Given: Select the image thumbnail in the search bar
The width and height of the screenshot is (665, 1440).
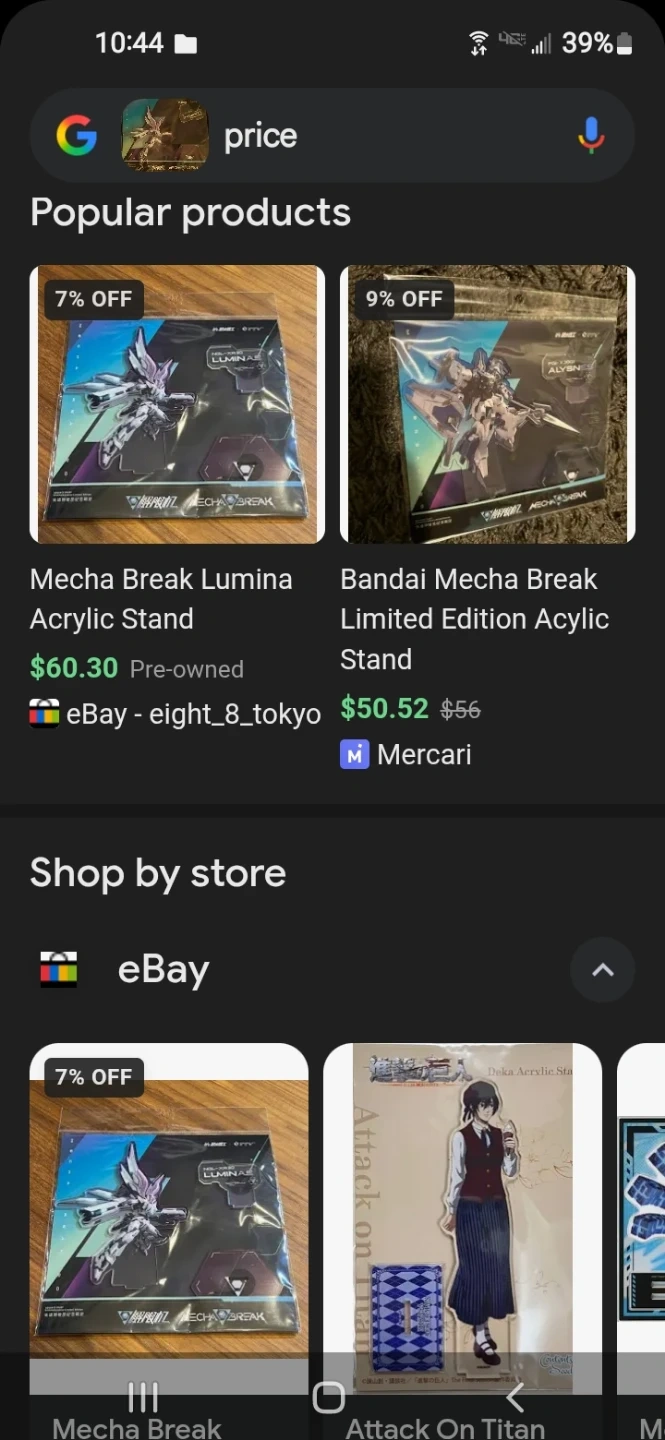Looking at the screenshot, I should point(165,135).
